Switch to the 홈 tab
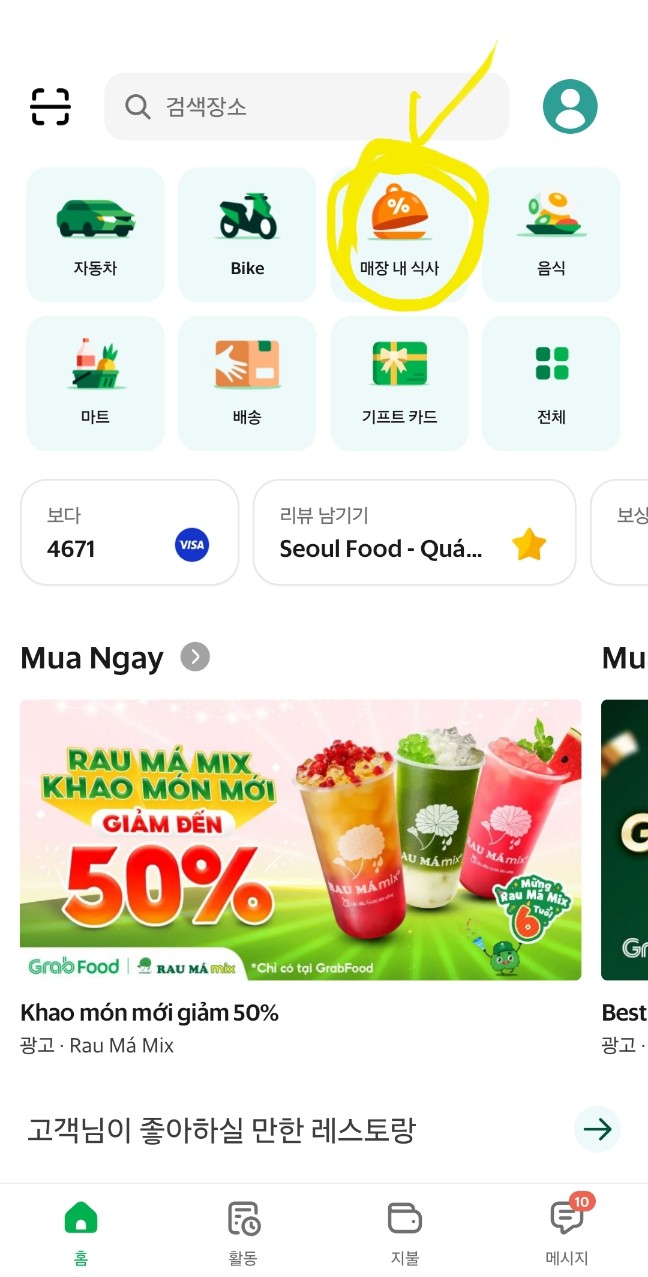This screenshot has height=1277, width=648. 81,1230
